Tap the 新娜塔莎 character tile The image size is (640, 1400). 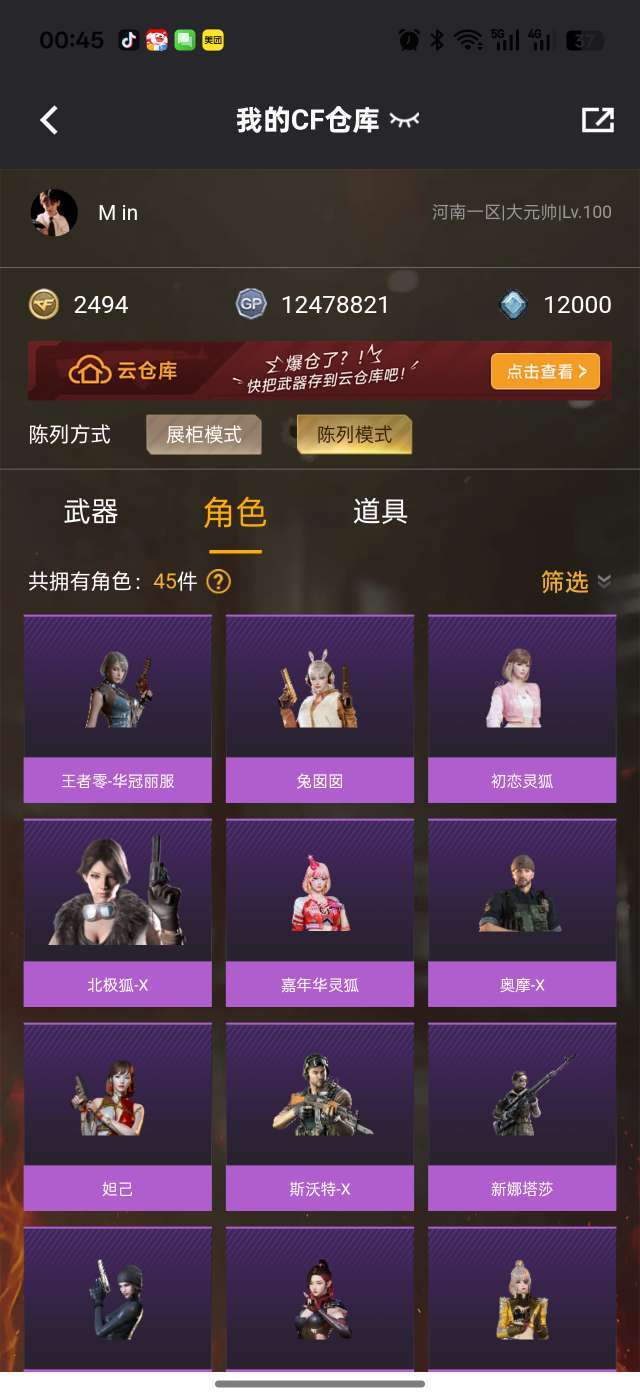[x=522, y=1116]
